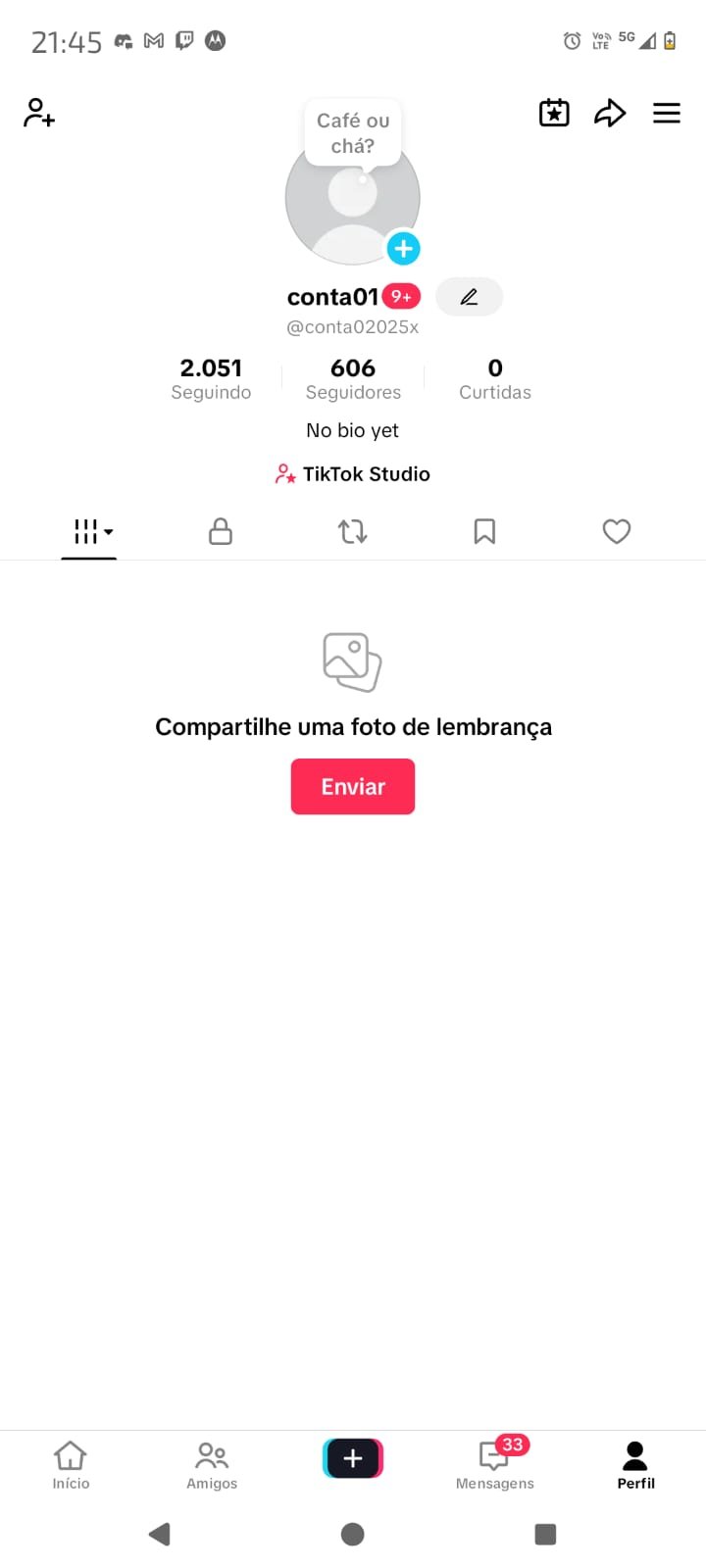Switch to the liked videos heart tab
This screenshot has height=1568, width=706.
pos(617,532)
